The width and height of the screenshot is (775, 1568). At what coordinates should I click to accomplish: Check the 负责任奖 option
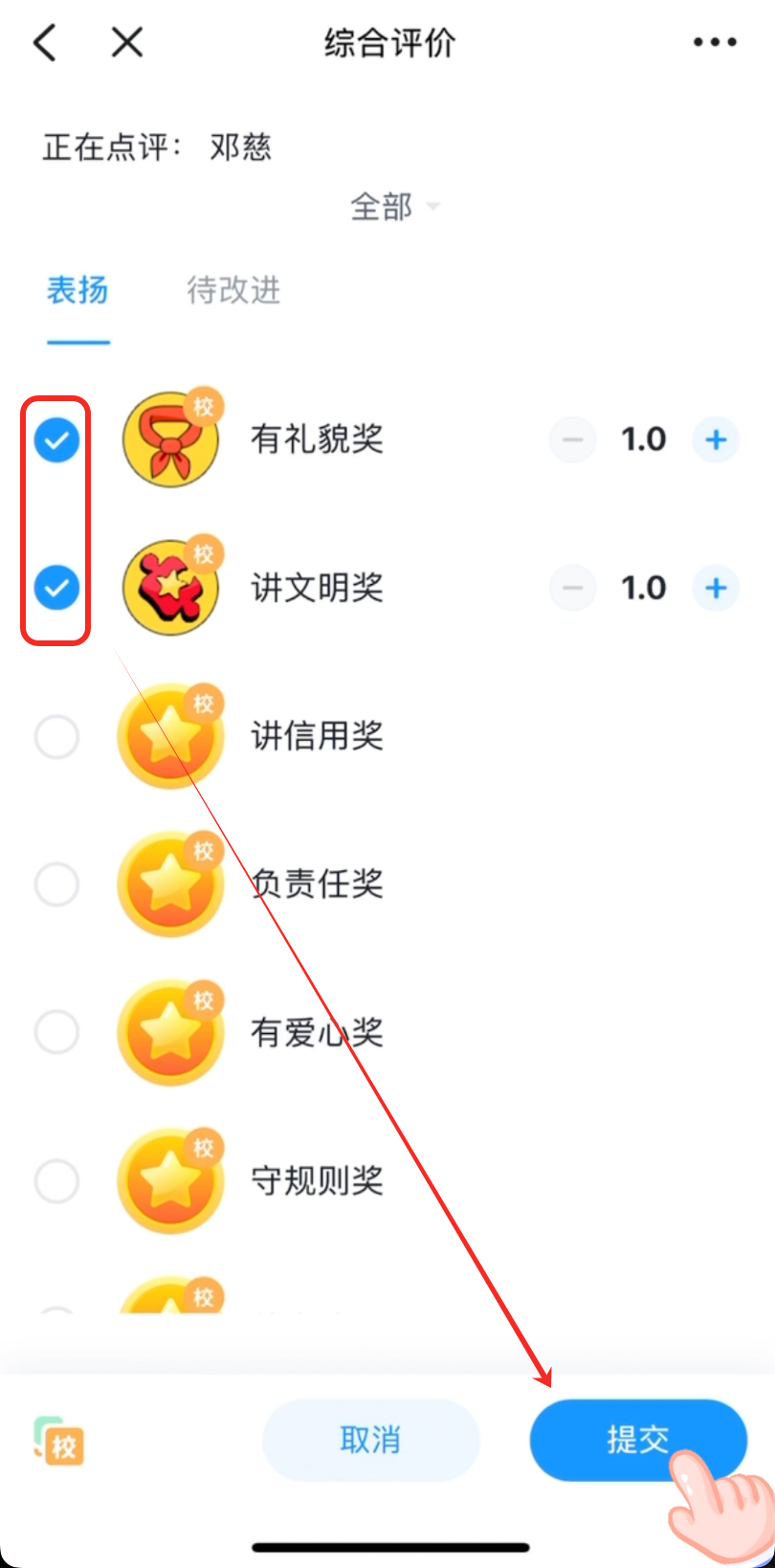tap(56, 884)
